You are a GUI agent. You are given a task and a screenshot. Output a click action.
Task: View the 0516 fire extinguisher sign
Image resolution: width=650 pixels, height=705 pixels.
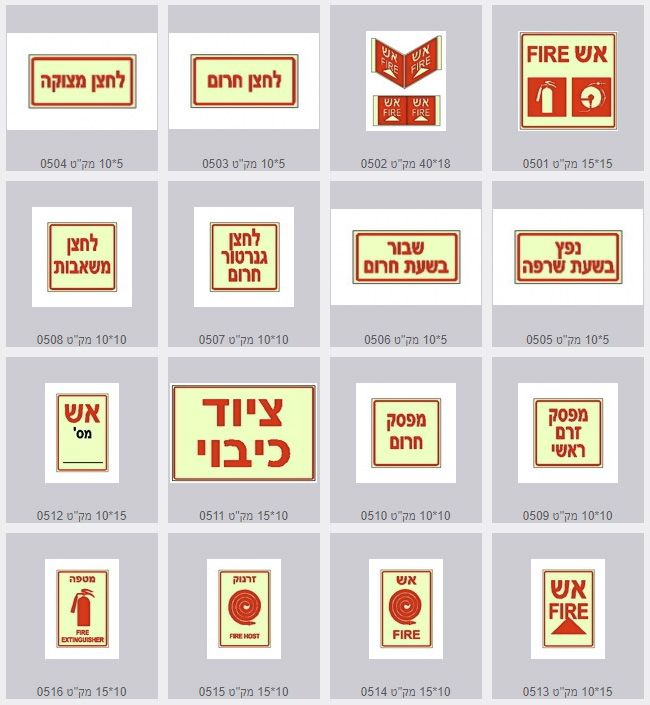82,609
